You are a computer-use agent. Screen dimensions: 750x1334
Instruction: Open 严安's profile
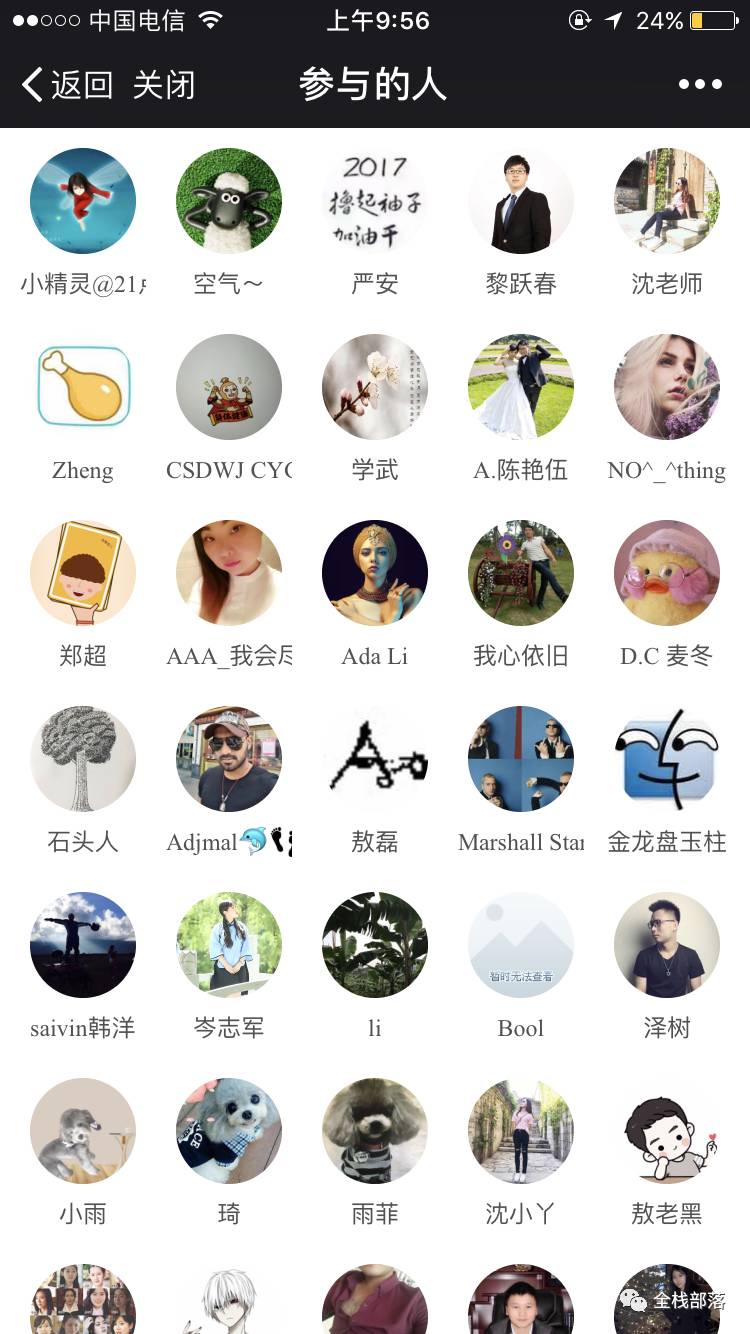coord(375,201)
